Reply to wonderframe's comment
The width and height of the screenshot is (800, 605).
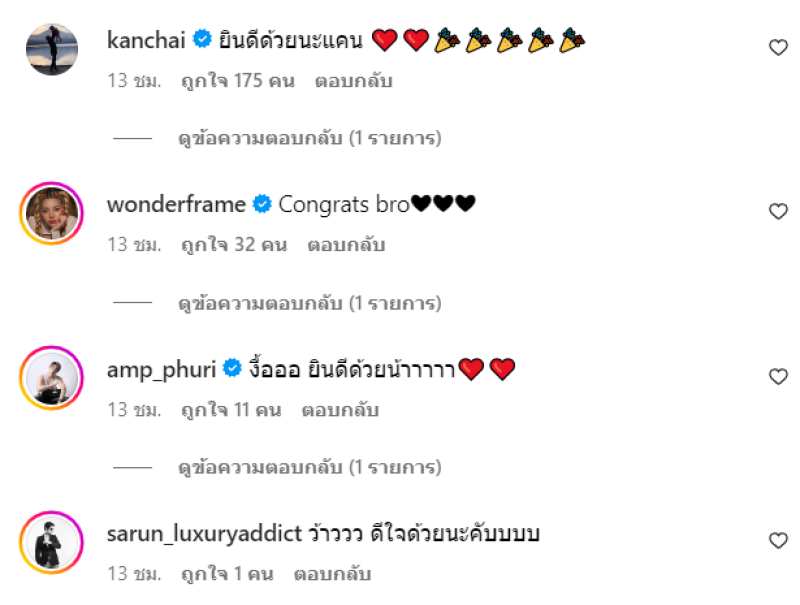point(346,245)
